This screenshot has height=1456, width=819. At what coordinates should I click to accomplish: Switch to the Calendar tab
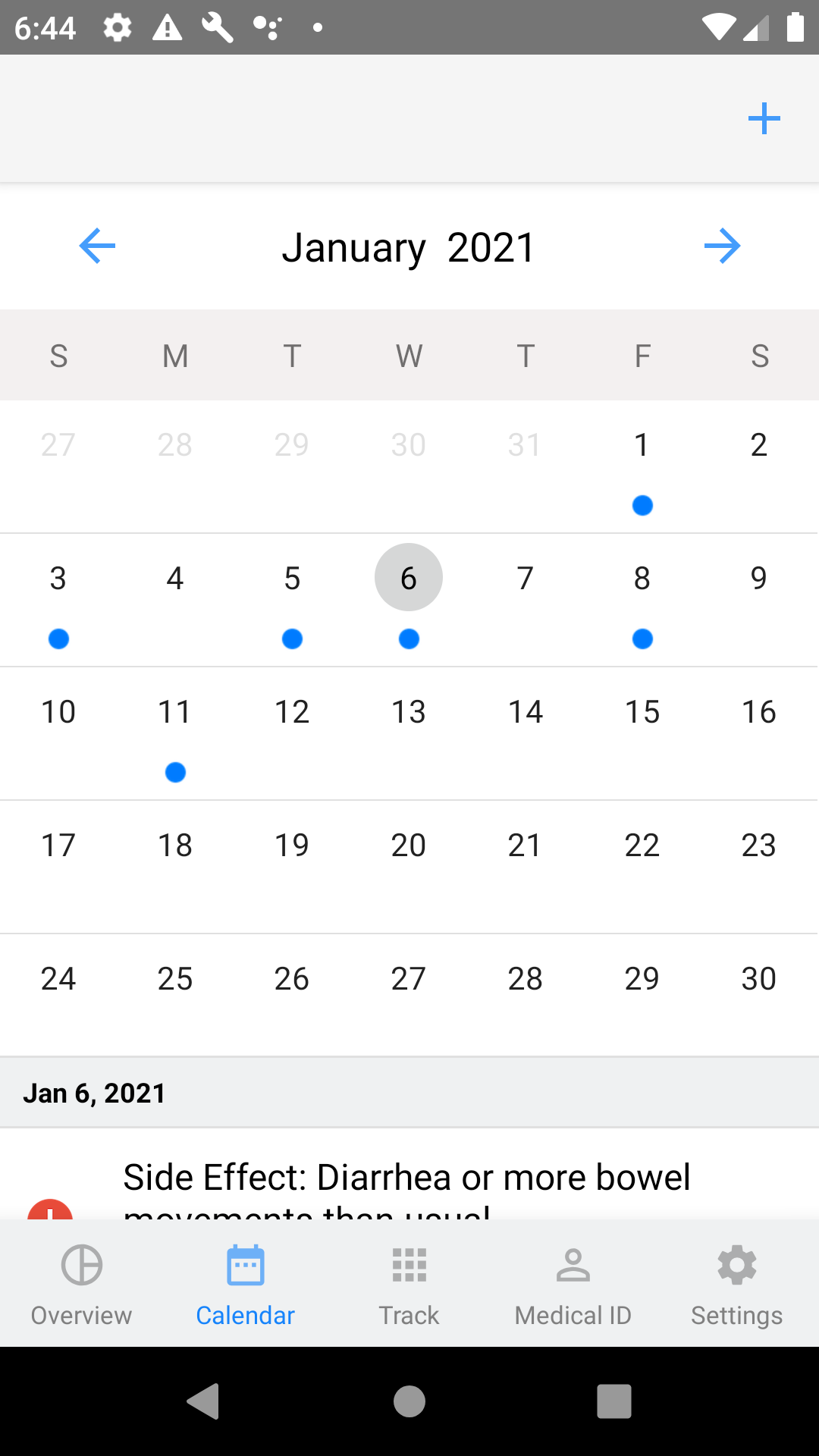245,1283
